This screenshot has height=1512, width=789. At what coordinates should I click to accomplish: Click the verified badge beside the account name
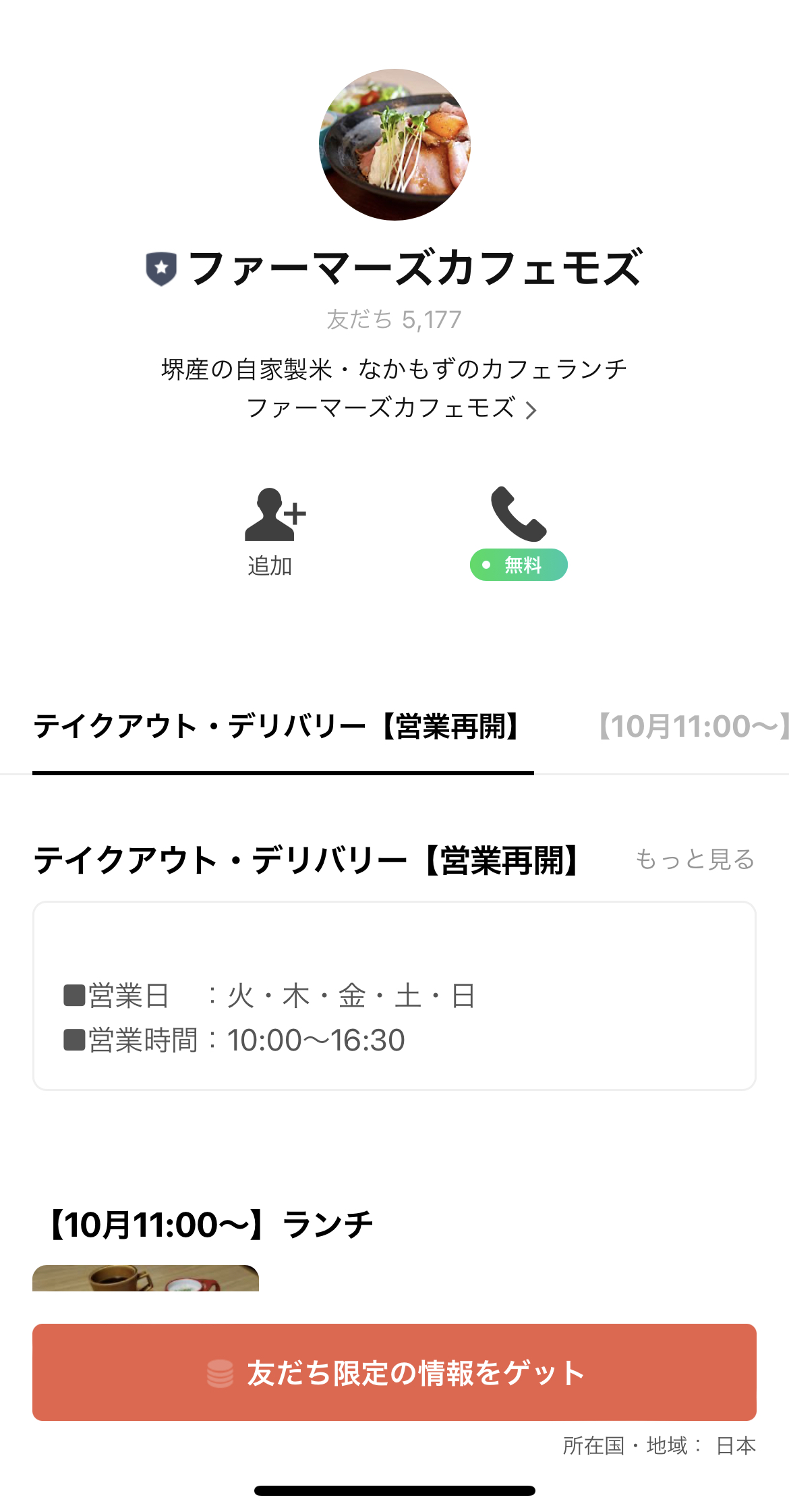click(x=160, y=268)
